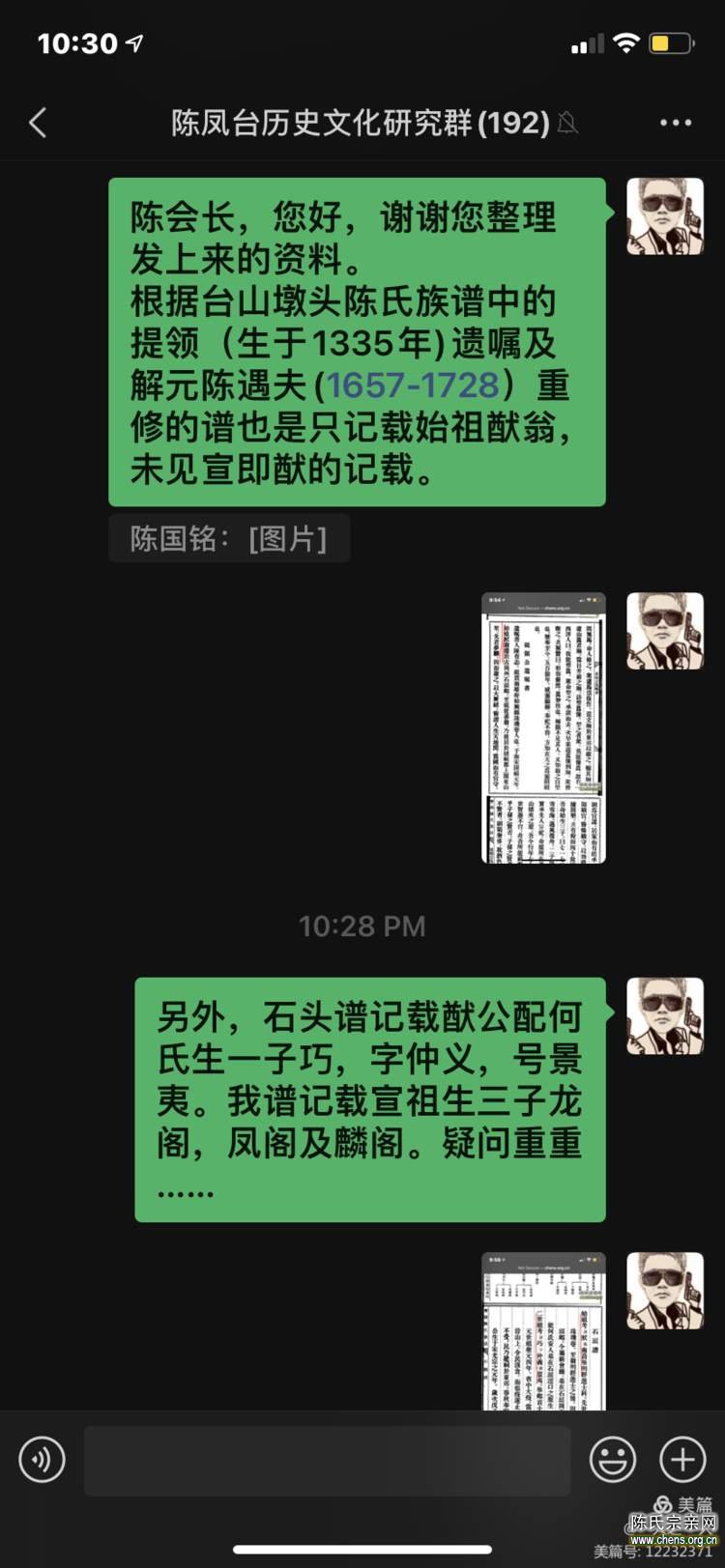This screenshot has height=1568, width=725.
Task: Tap the message text field
Action: pyautogui.click(x=327, y=1460)
